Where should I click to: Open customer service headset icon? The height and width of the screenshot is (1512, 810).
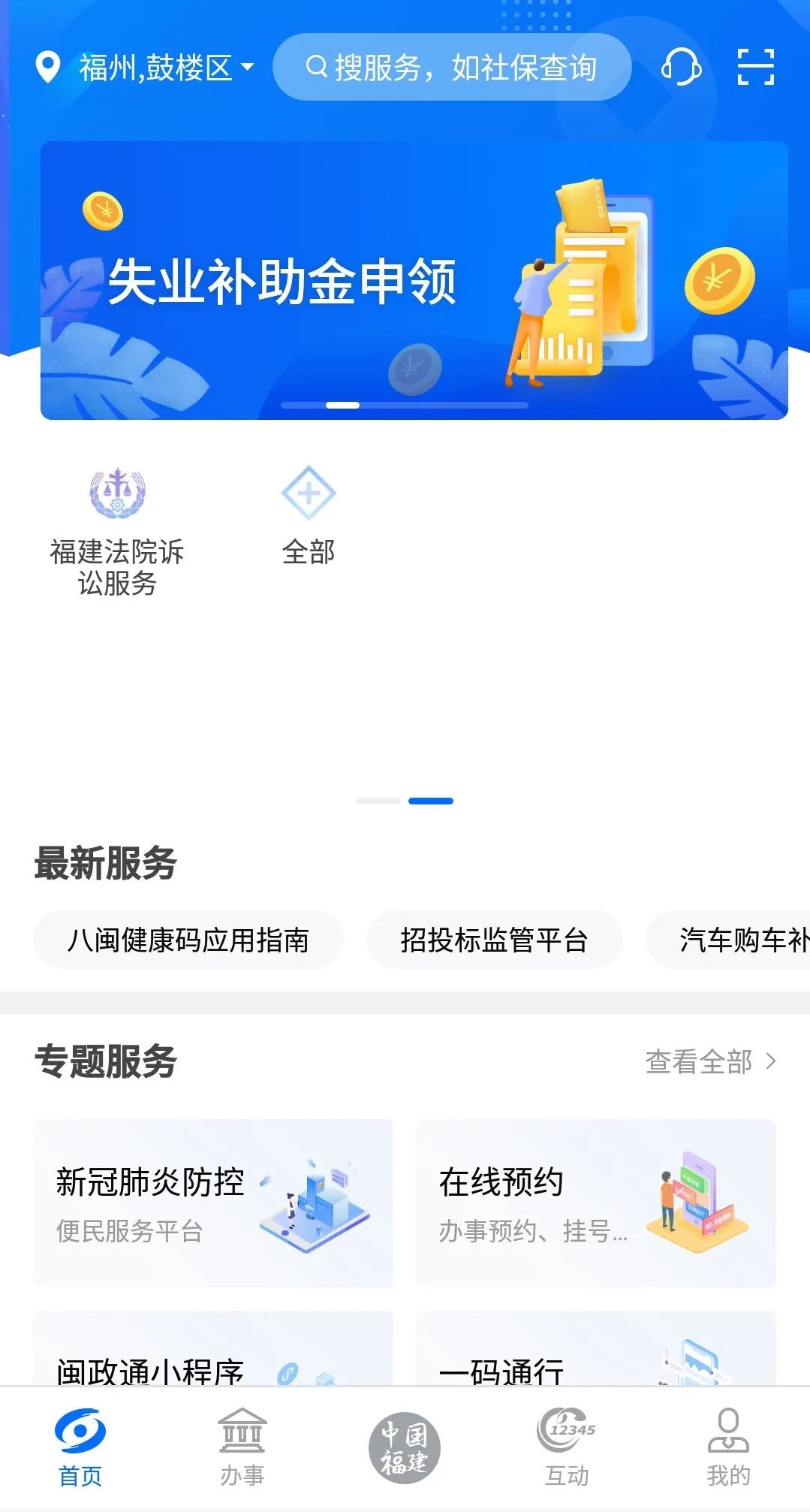click(681, 68)
